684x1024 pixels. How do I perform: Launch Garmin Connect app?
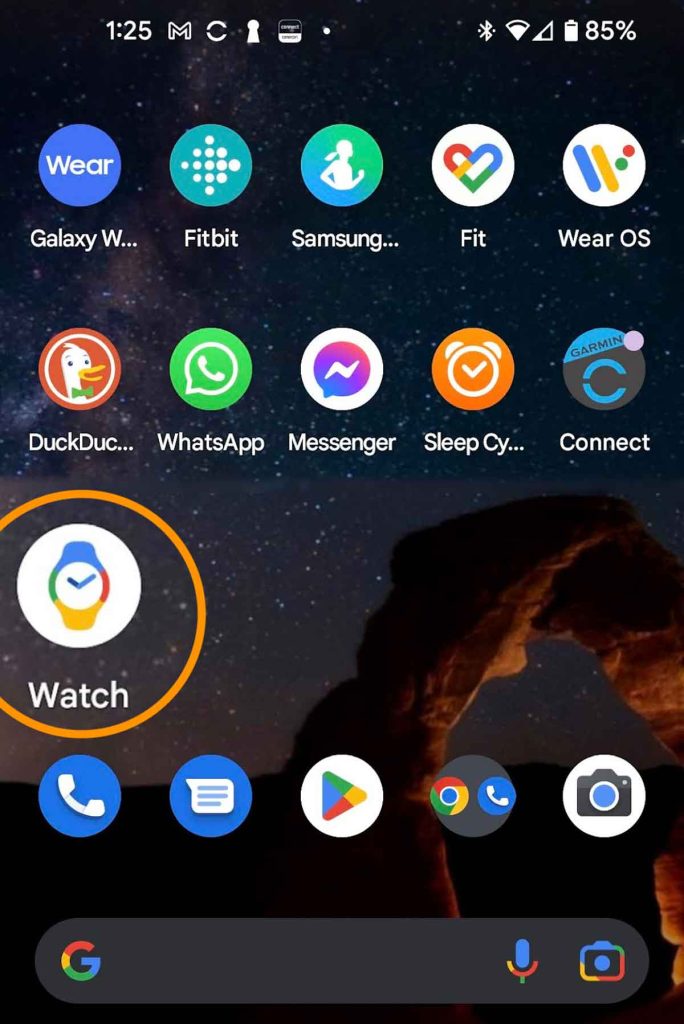pyautogui.click(x=604, y=369)
